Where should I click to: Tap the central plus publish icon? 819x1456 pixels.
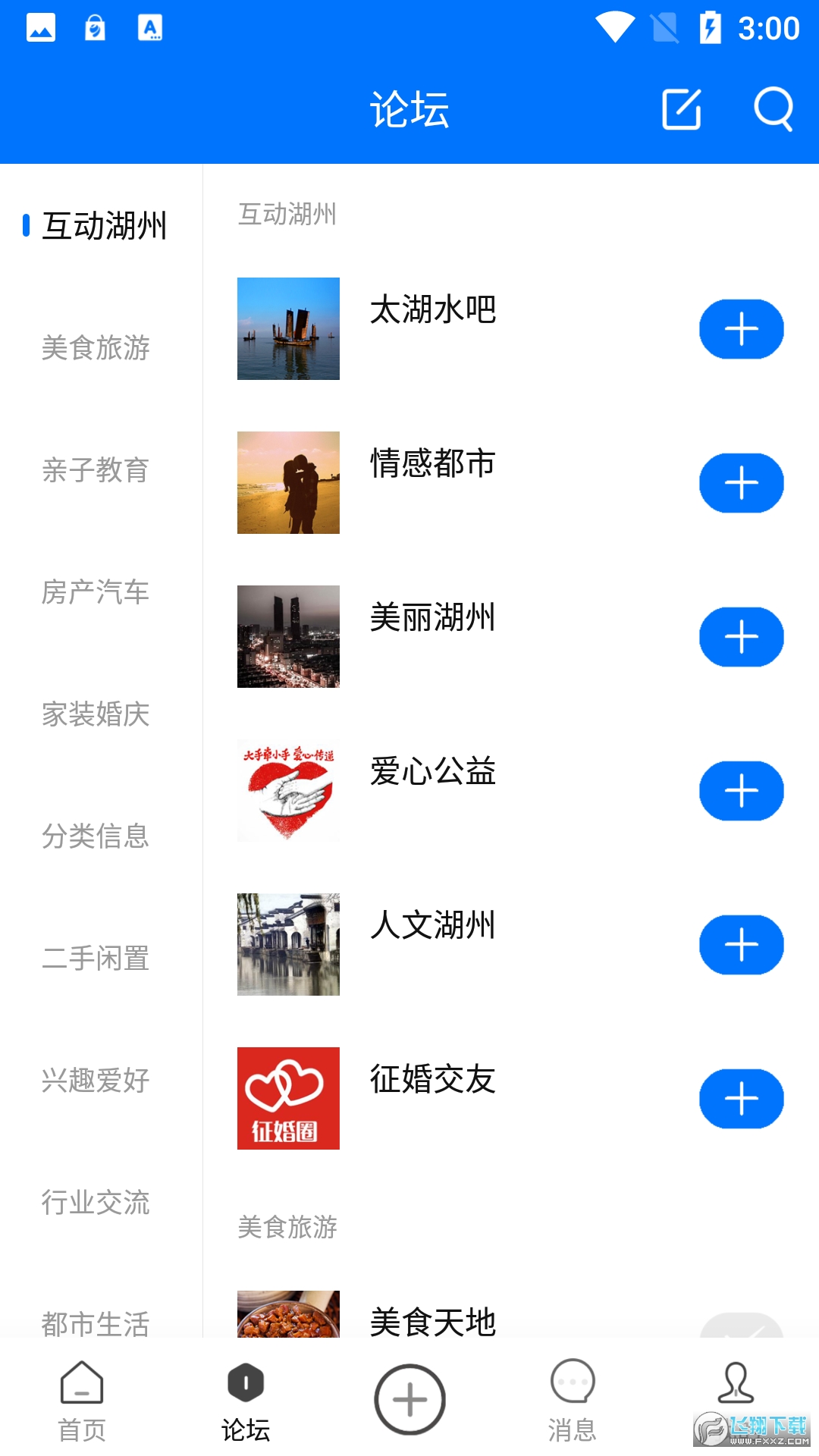[409, 1398]
